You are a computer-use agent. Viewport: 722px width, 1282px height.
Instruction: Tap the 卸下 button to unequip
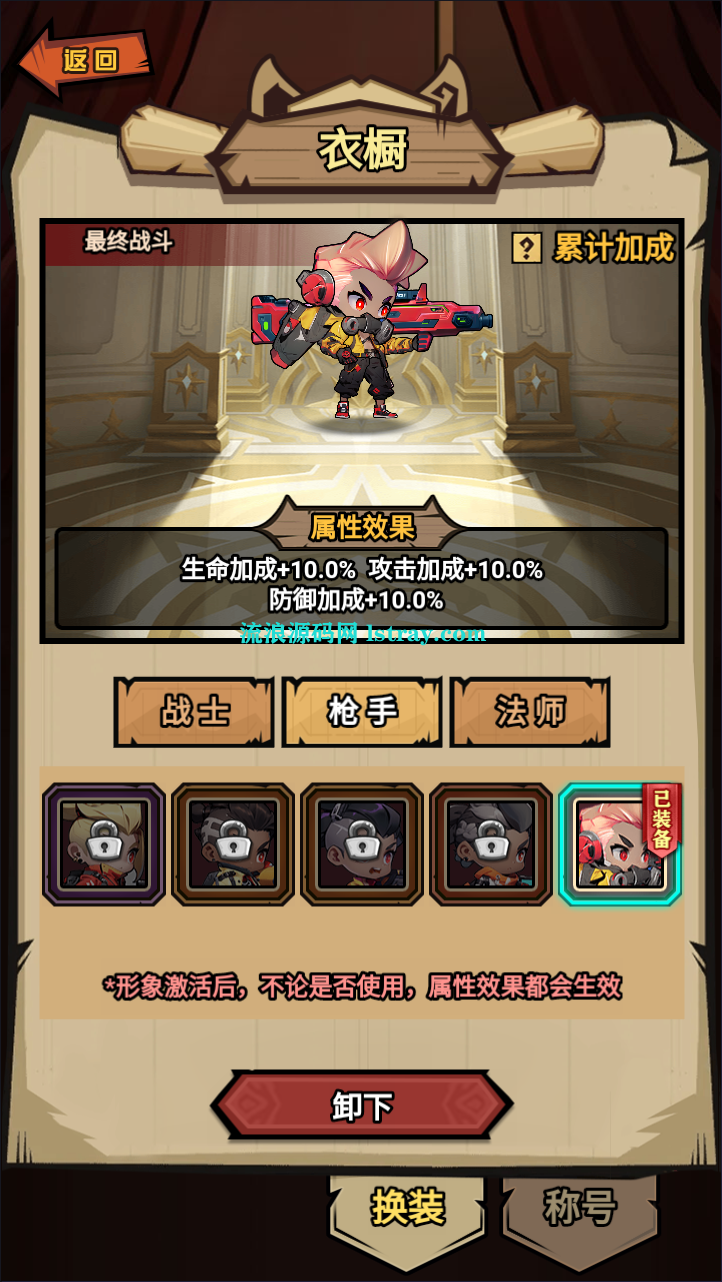(362, 1106)
